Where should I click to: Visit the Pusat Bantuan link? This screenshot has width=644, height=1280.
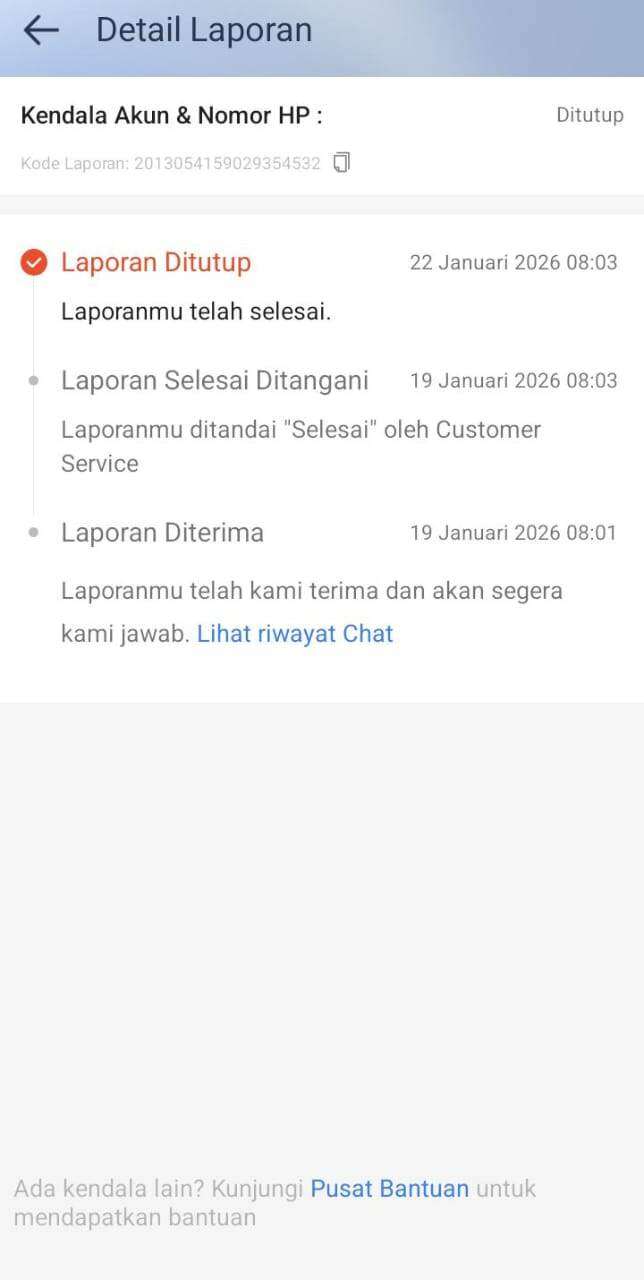tap(389, 1189)
